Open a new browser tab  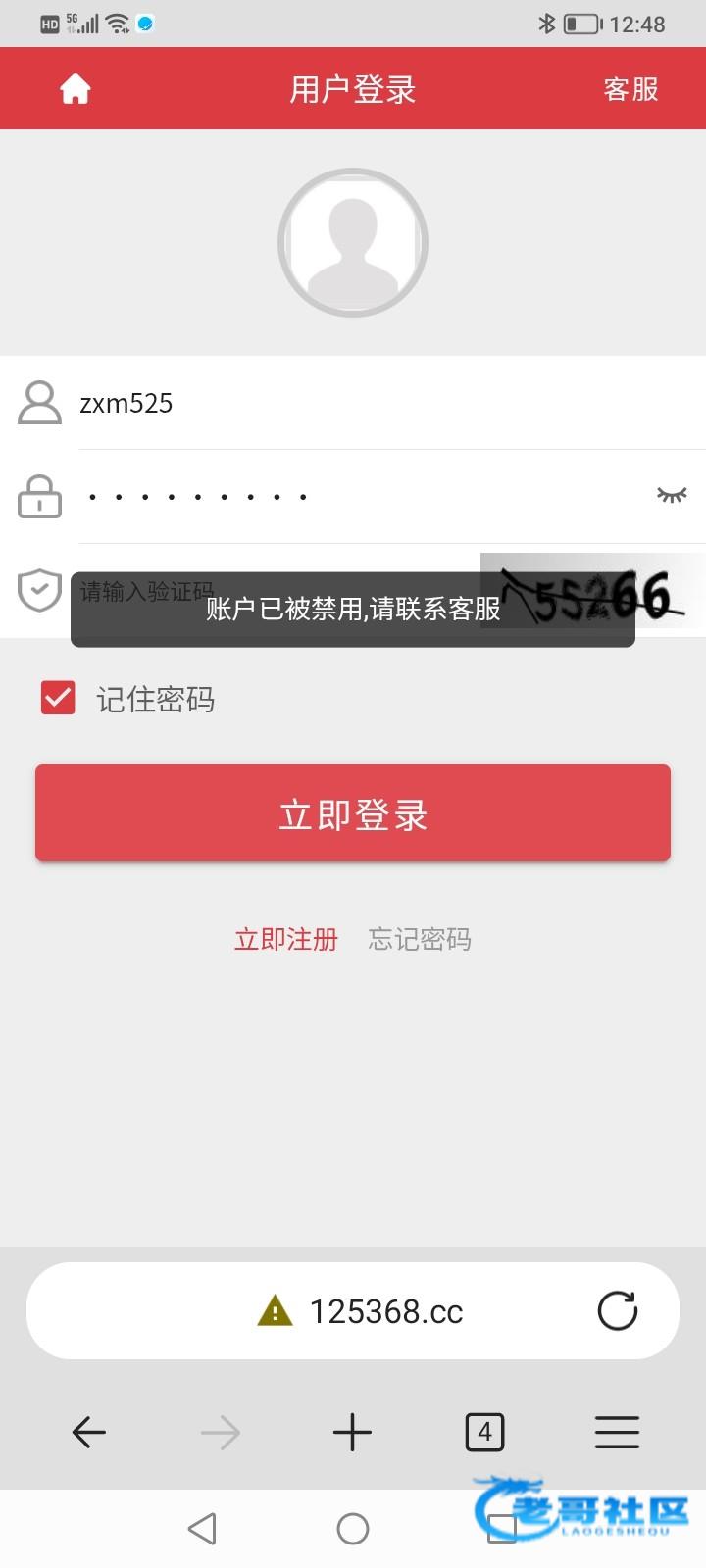(352, 1433)
